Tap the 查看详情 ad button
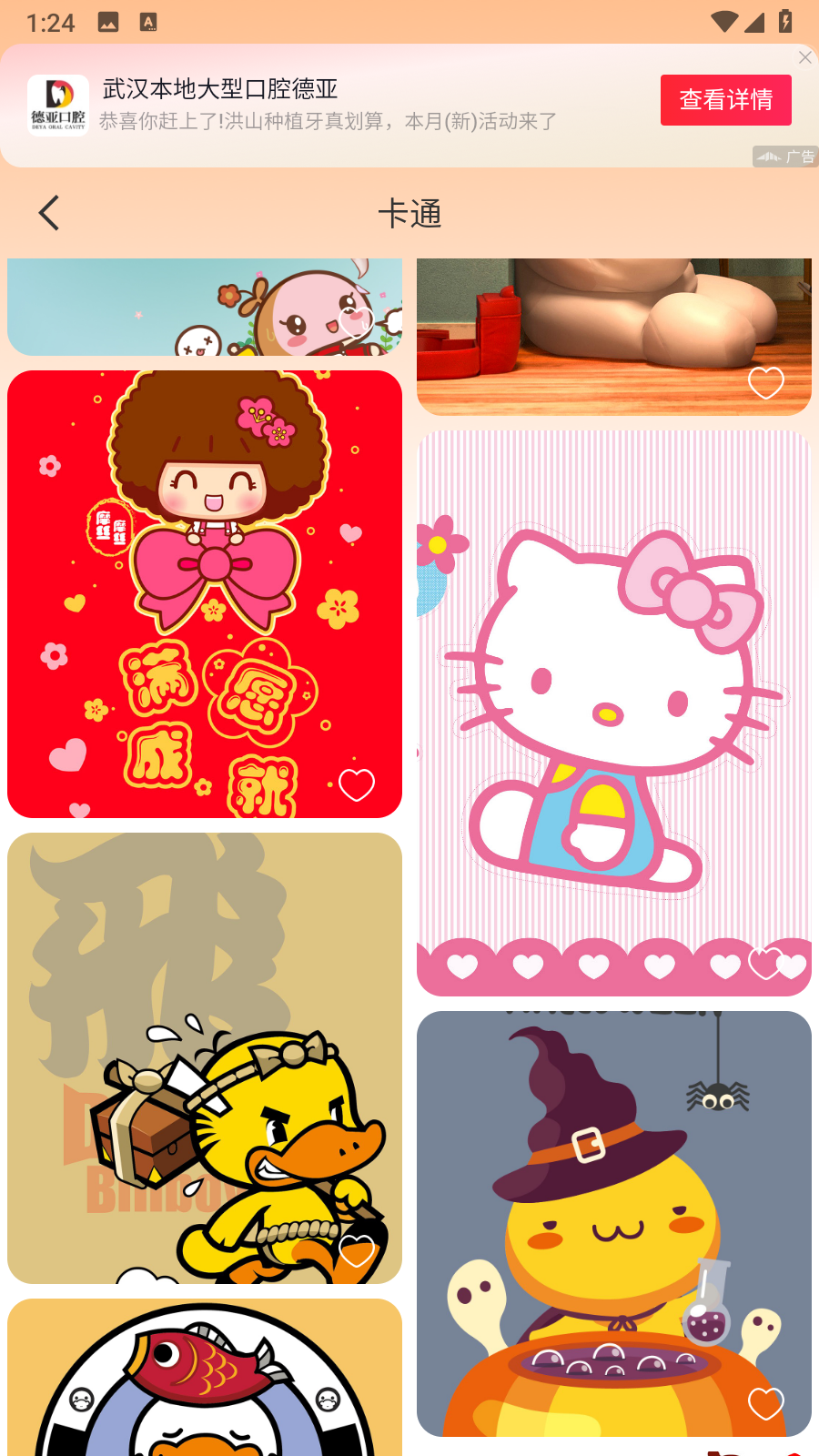This screenshot has width=819, height=1456. [725, 100]
